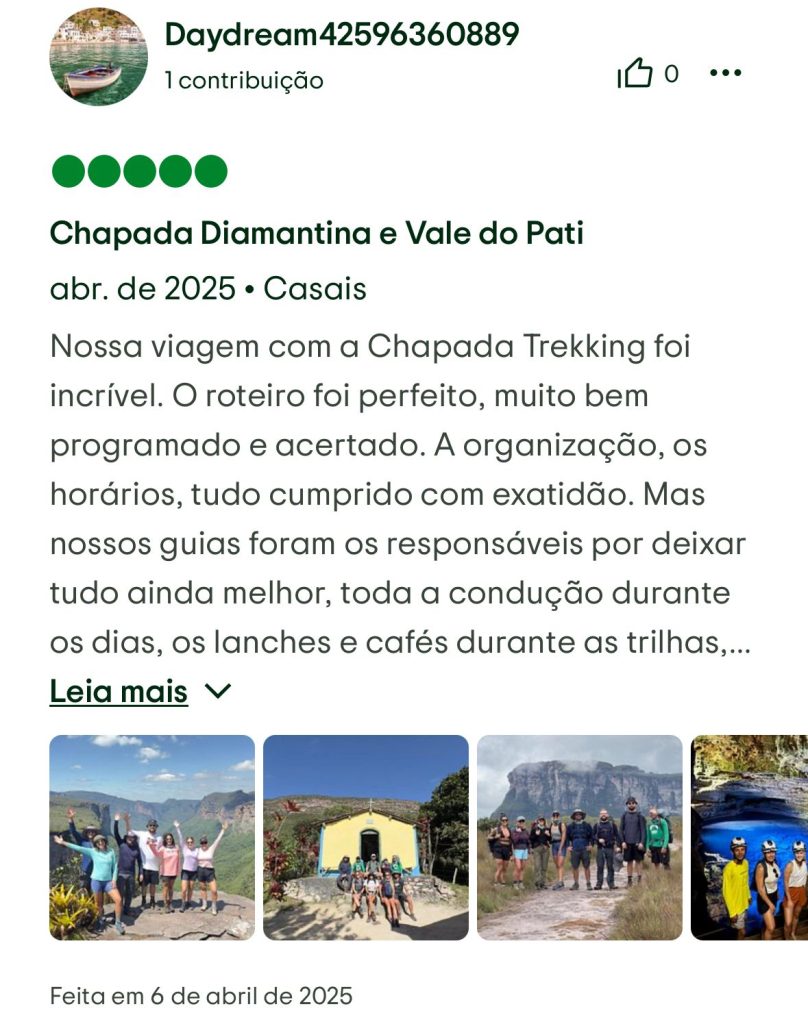Screen dimensions: 808x1024
Task: Mark the review as helpful with thumbs up
Action: (x=636, y=74)
